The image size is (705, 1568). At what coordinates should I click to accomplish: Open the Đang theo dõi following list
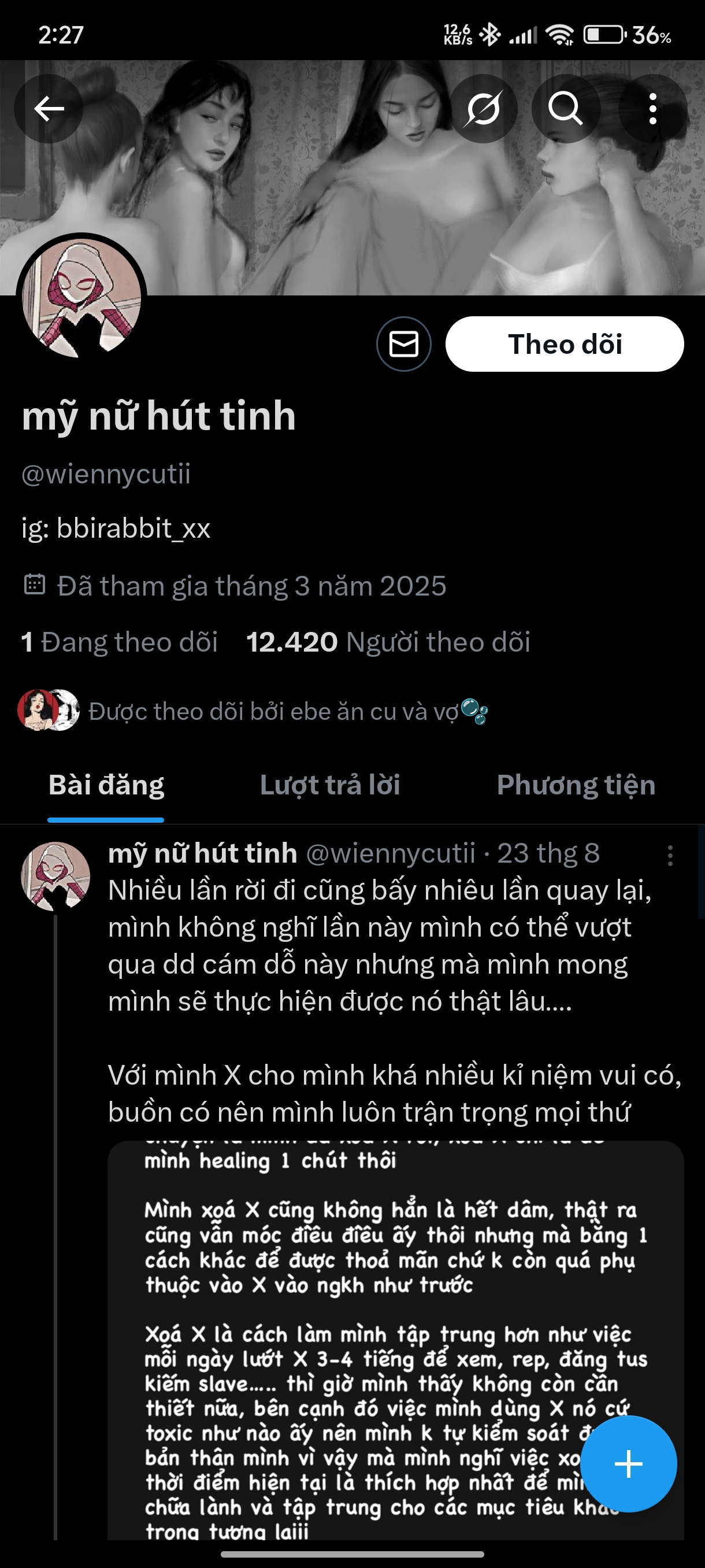point(120,642)
